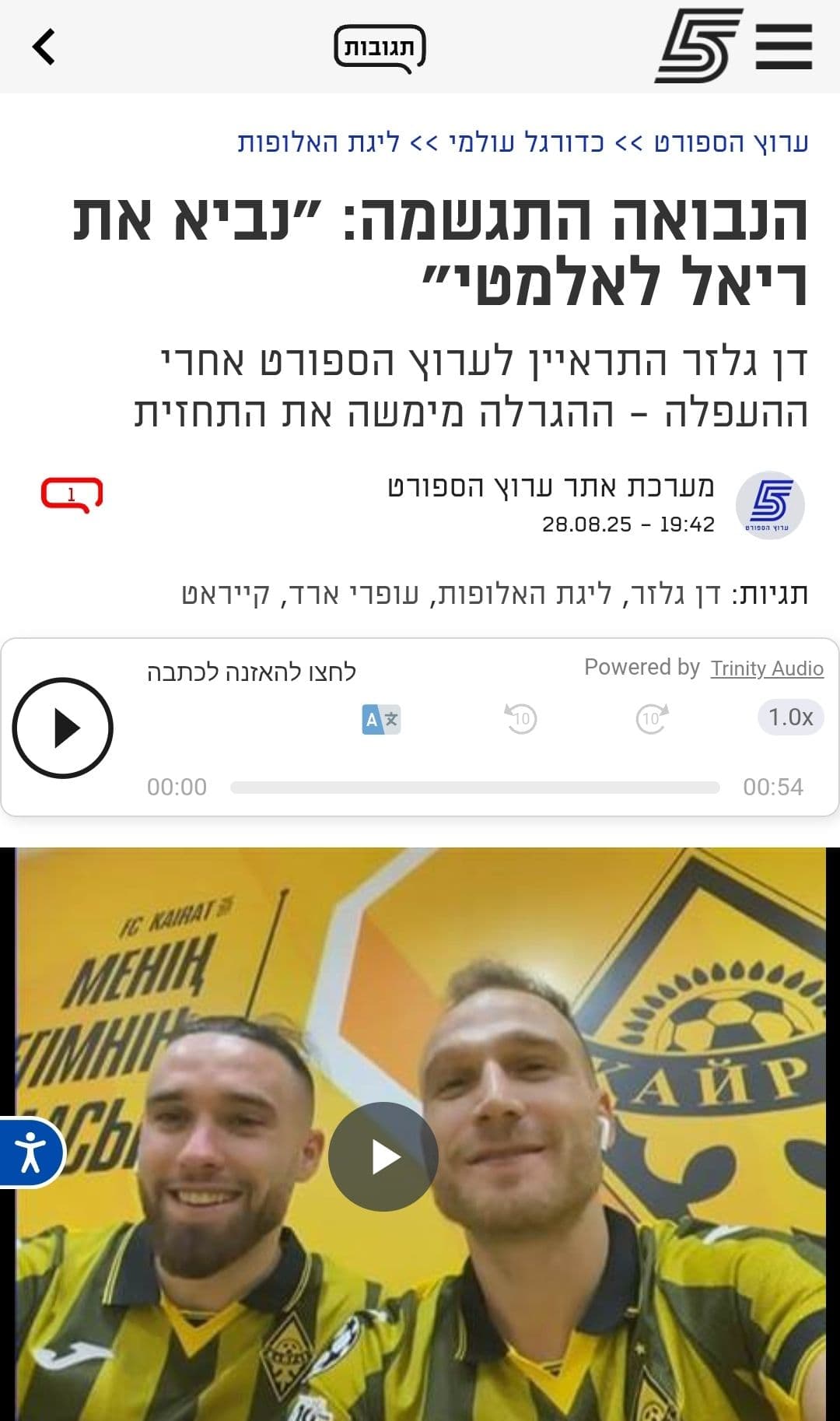Open the תגובות comments button
The height and width of the screenshot is (1421, 840).
[x=380, y=48]
